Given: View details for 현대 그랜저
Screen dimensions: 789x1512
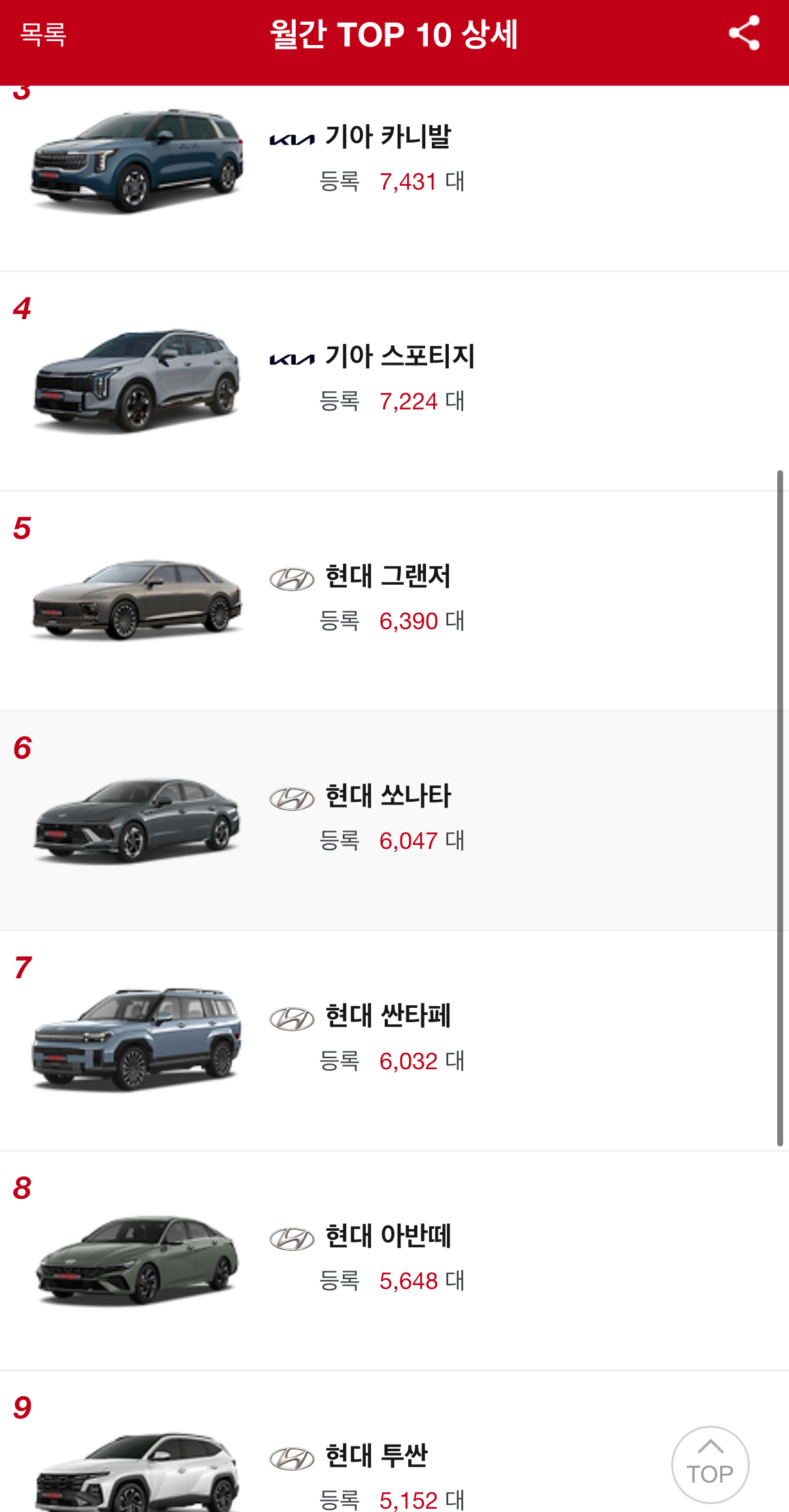Looking at the screenshot, I should (387, 577).
